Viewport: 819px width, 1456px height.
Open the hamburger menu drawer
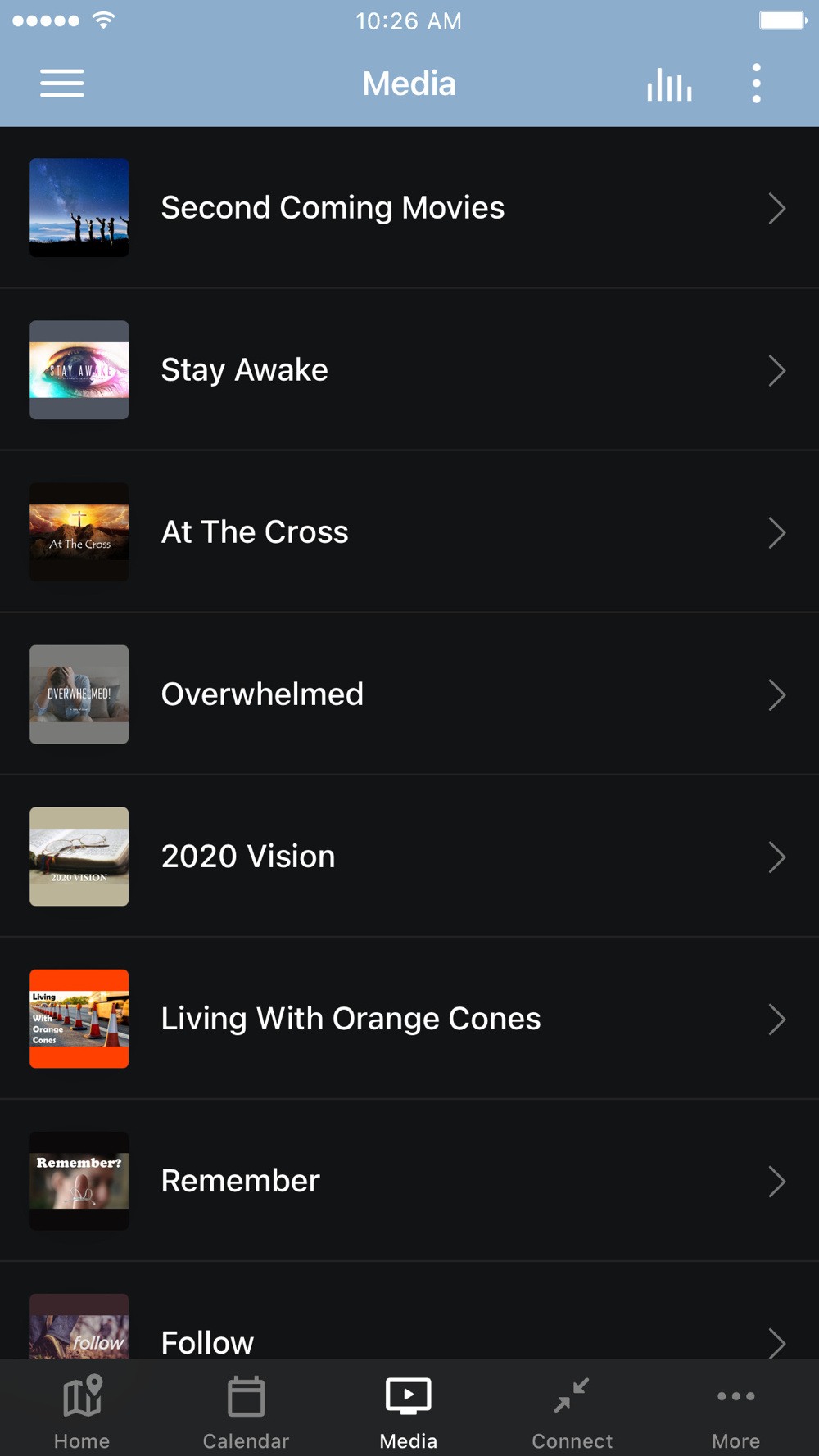(62, 84)
